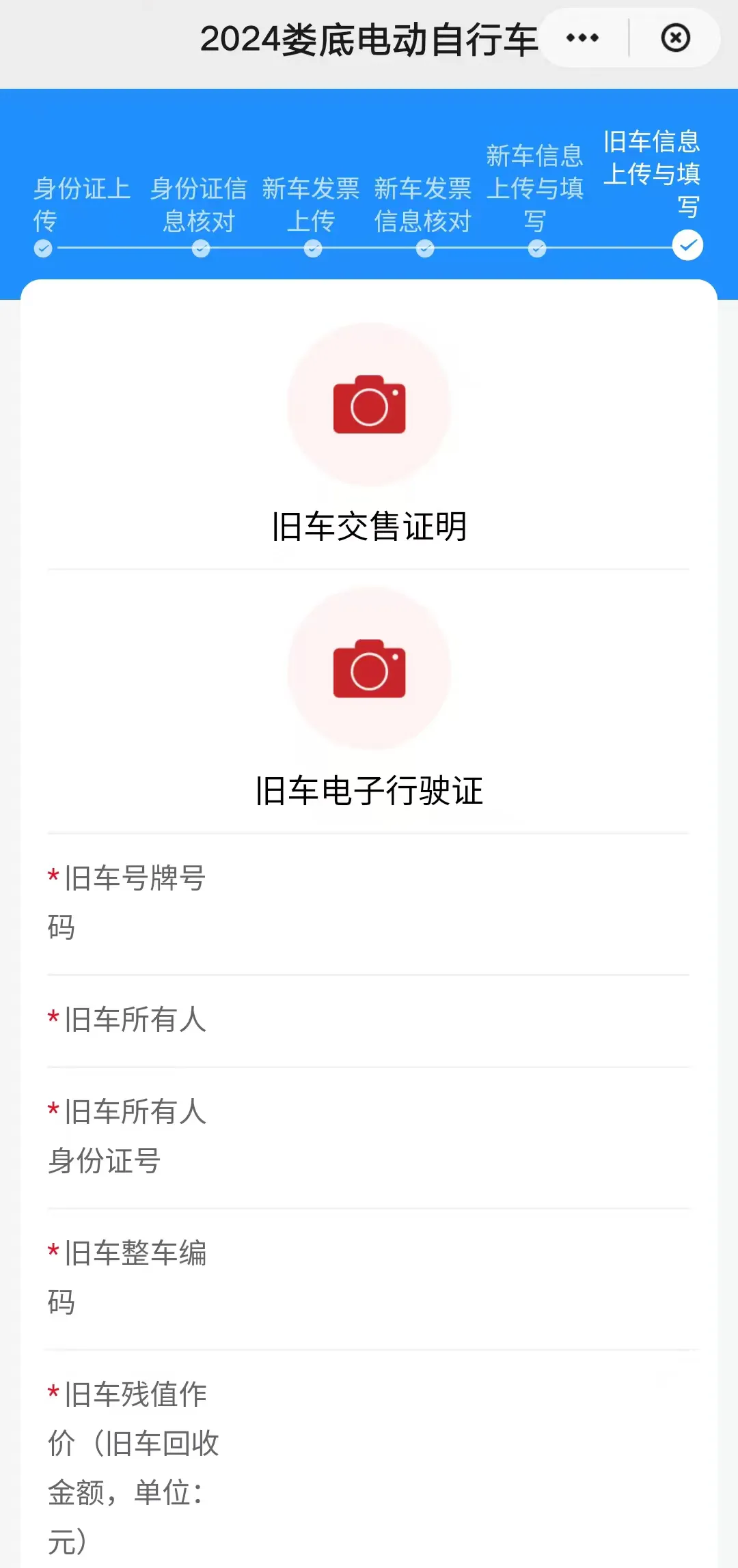Upload photo for 旧车电子行驶证
Image resolution: width=738 pixels, height=1568 pixels.
(369, 669)
